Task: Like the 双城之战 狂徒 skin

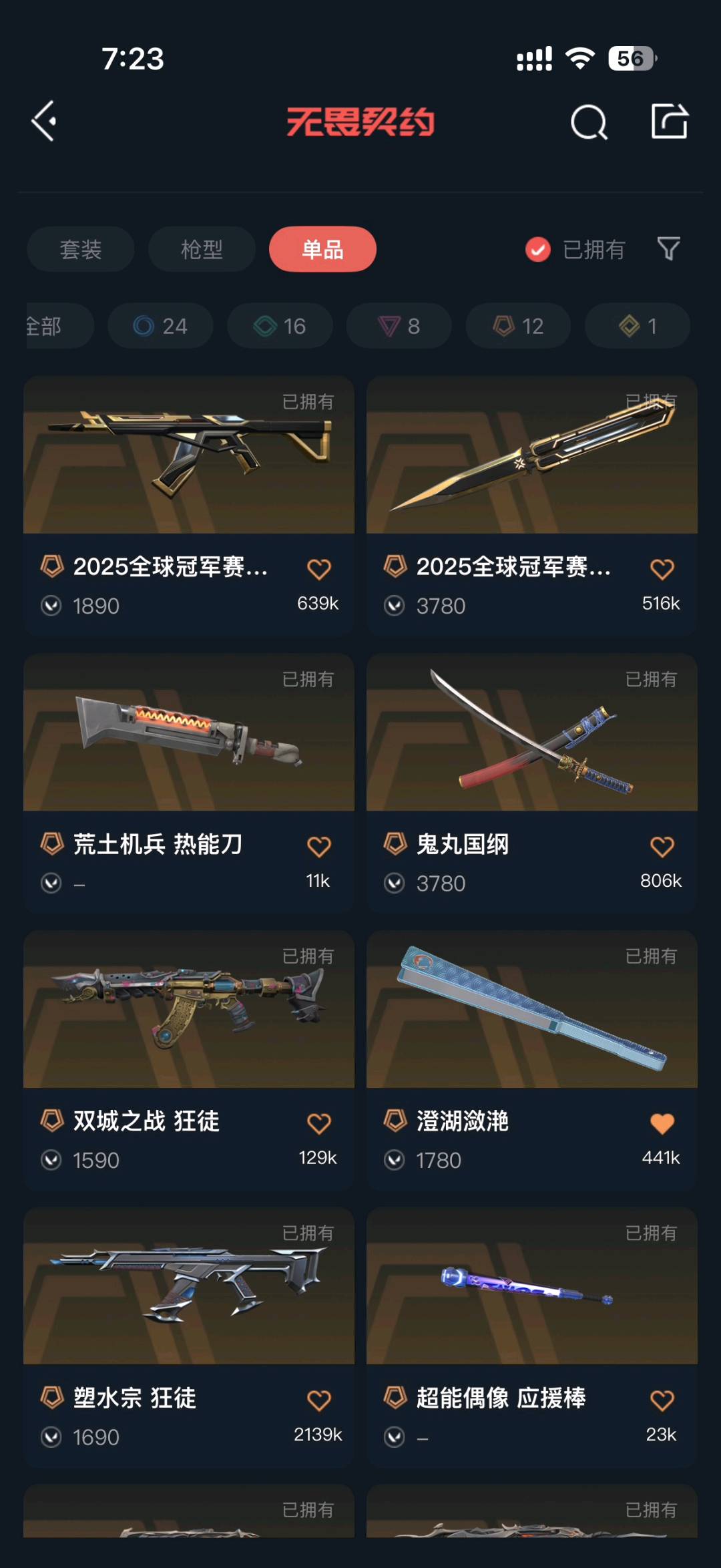Action: [x=319, y=1123]
